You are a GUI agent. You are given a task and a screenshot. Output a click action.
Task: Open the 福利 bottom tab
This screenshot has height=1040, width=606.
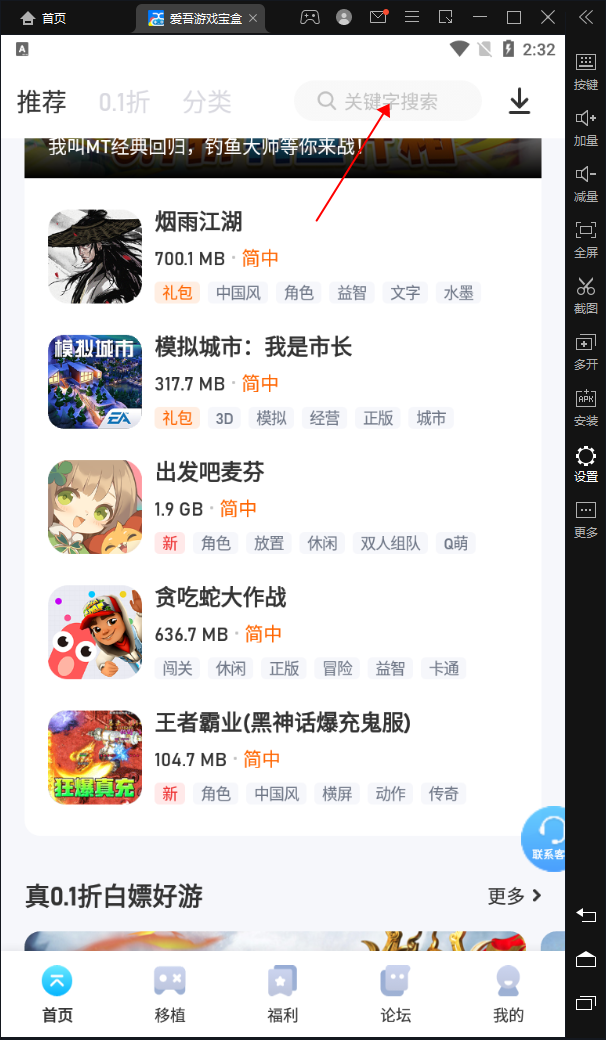[283, 994]
